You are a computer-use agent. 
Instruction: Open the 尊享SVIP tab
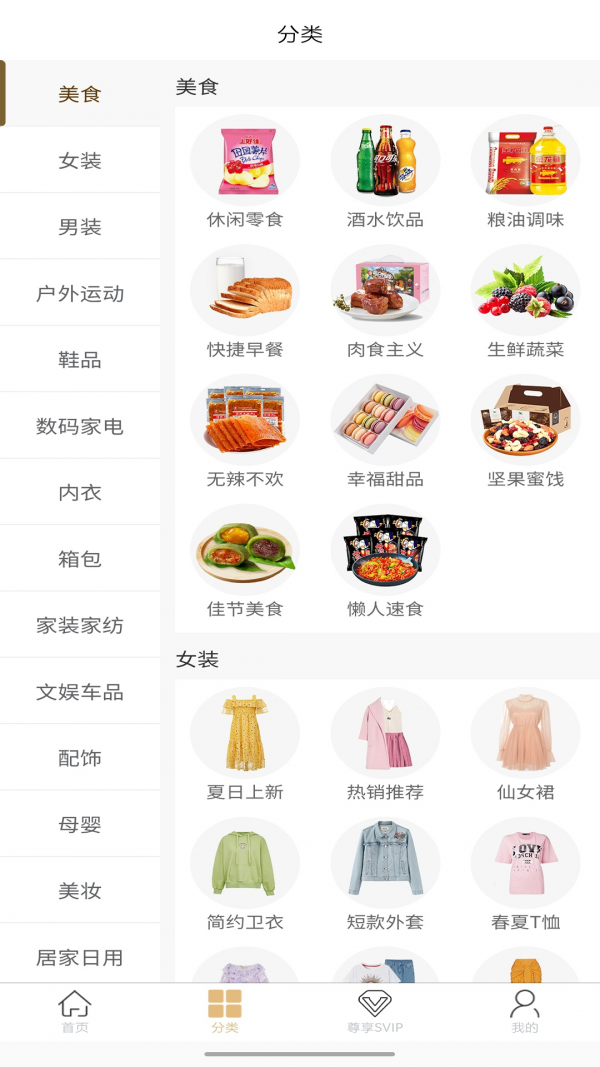[375, 1011]
